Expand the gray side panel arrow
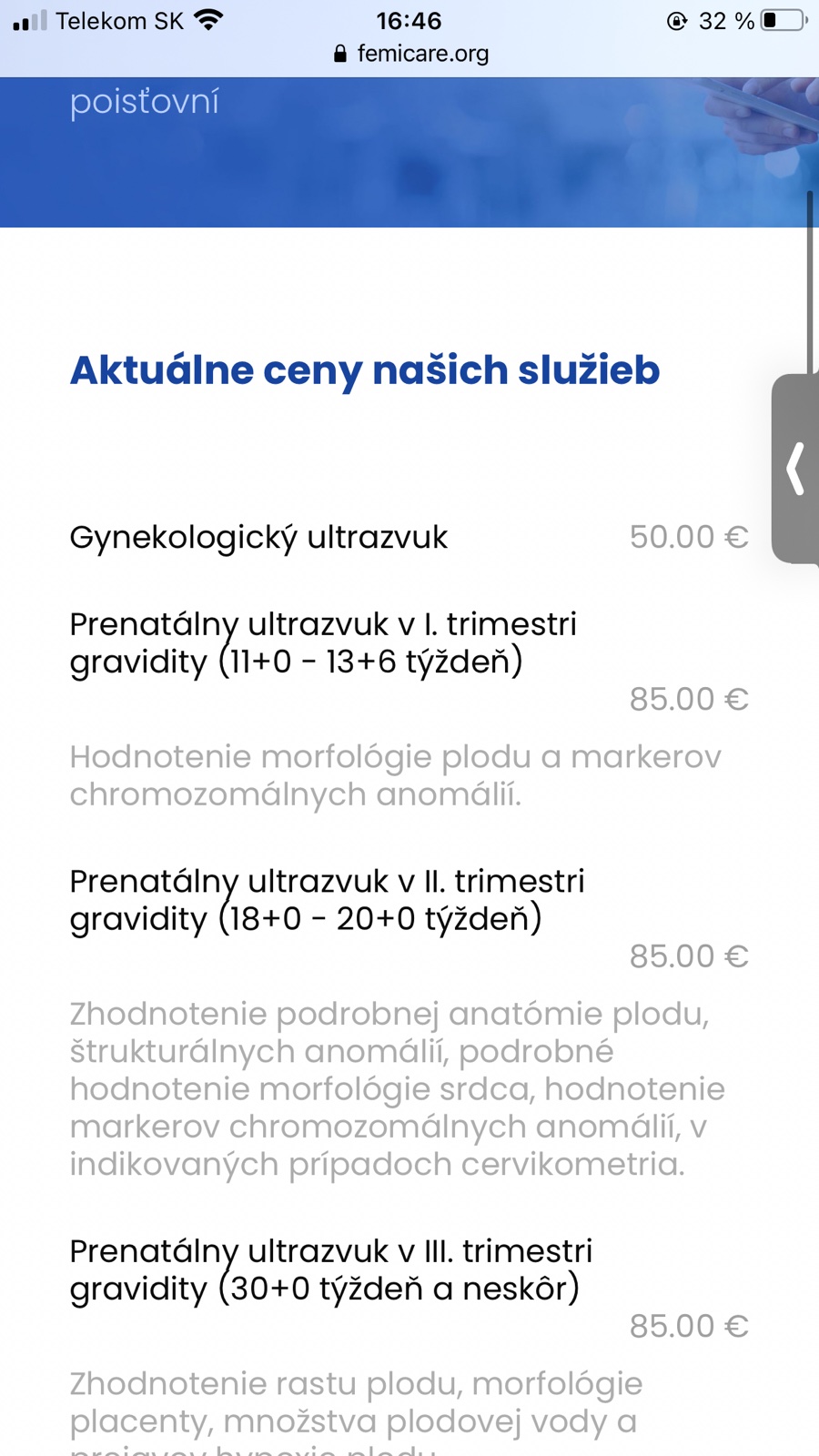 coord(795,469)
